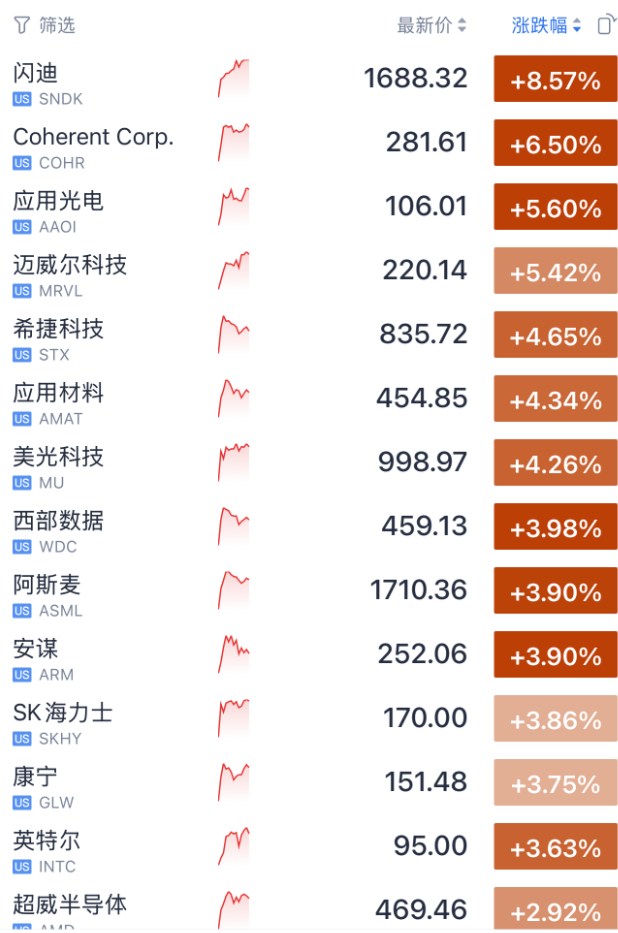Open the 康宁 GLW row

(x=309, y=783)
